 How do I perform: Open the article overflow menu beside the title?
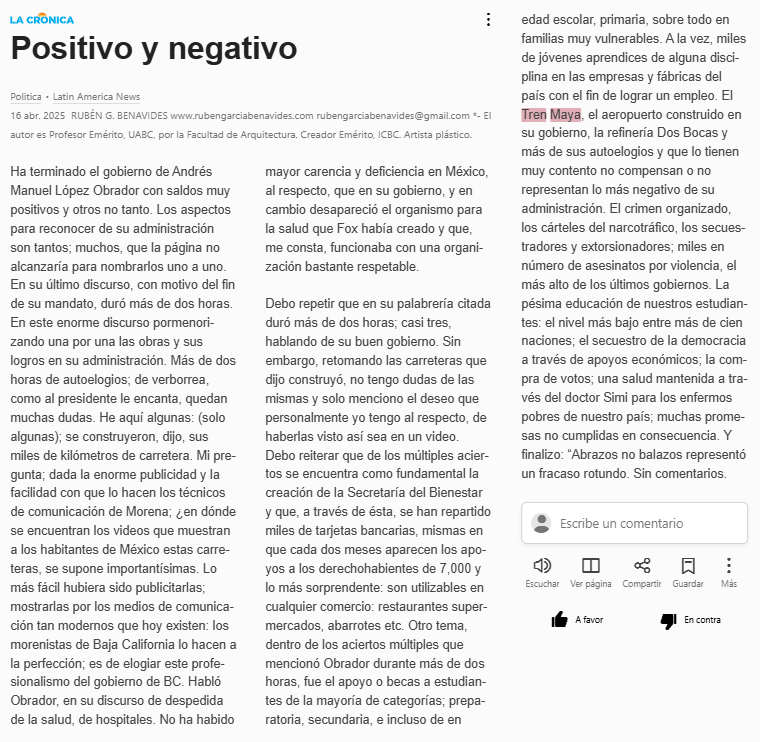click(488, 20)
